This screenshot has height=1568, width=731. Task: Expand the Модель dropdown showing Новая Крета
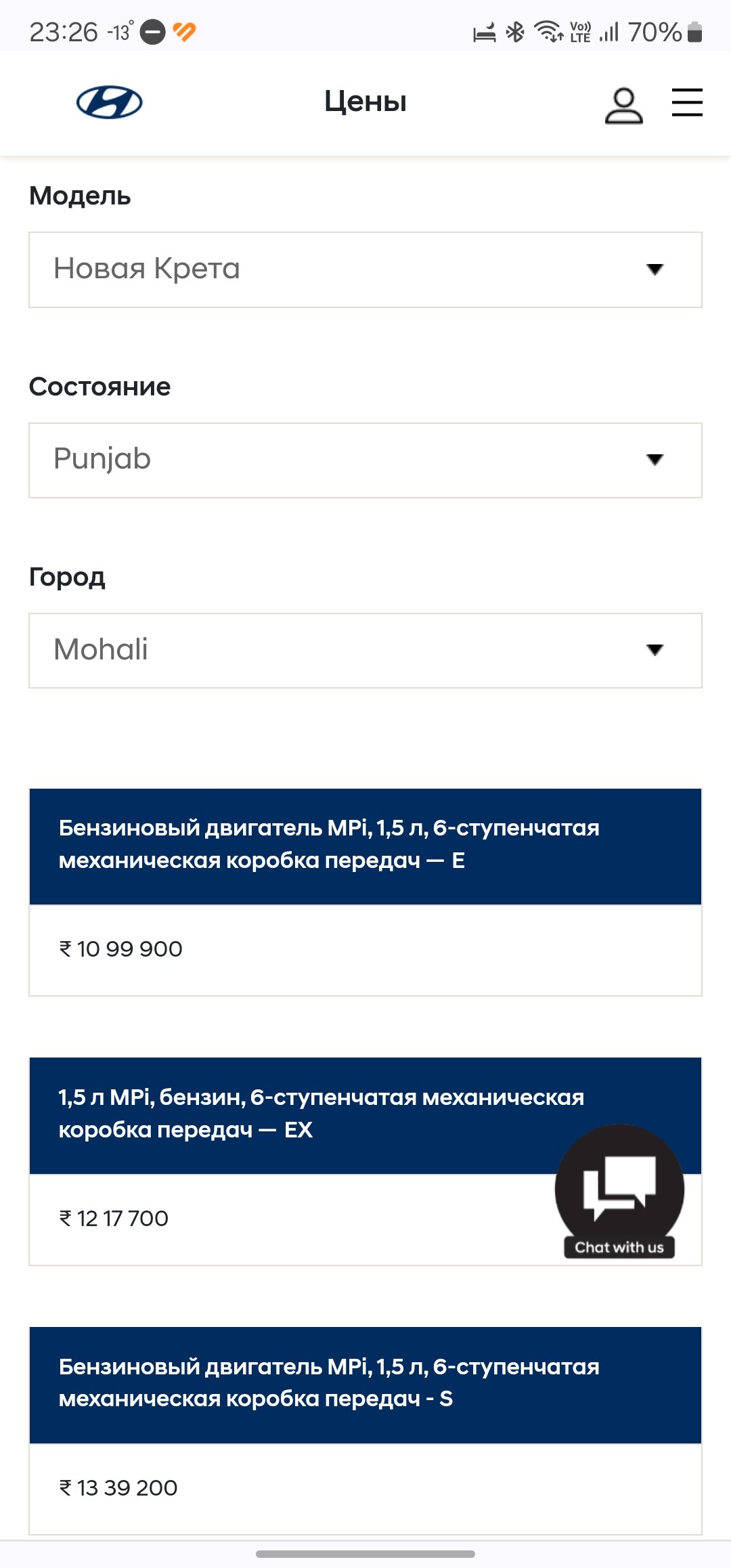pyautogui.click(x=365, y=269)
